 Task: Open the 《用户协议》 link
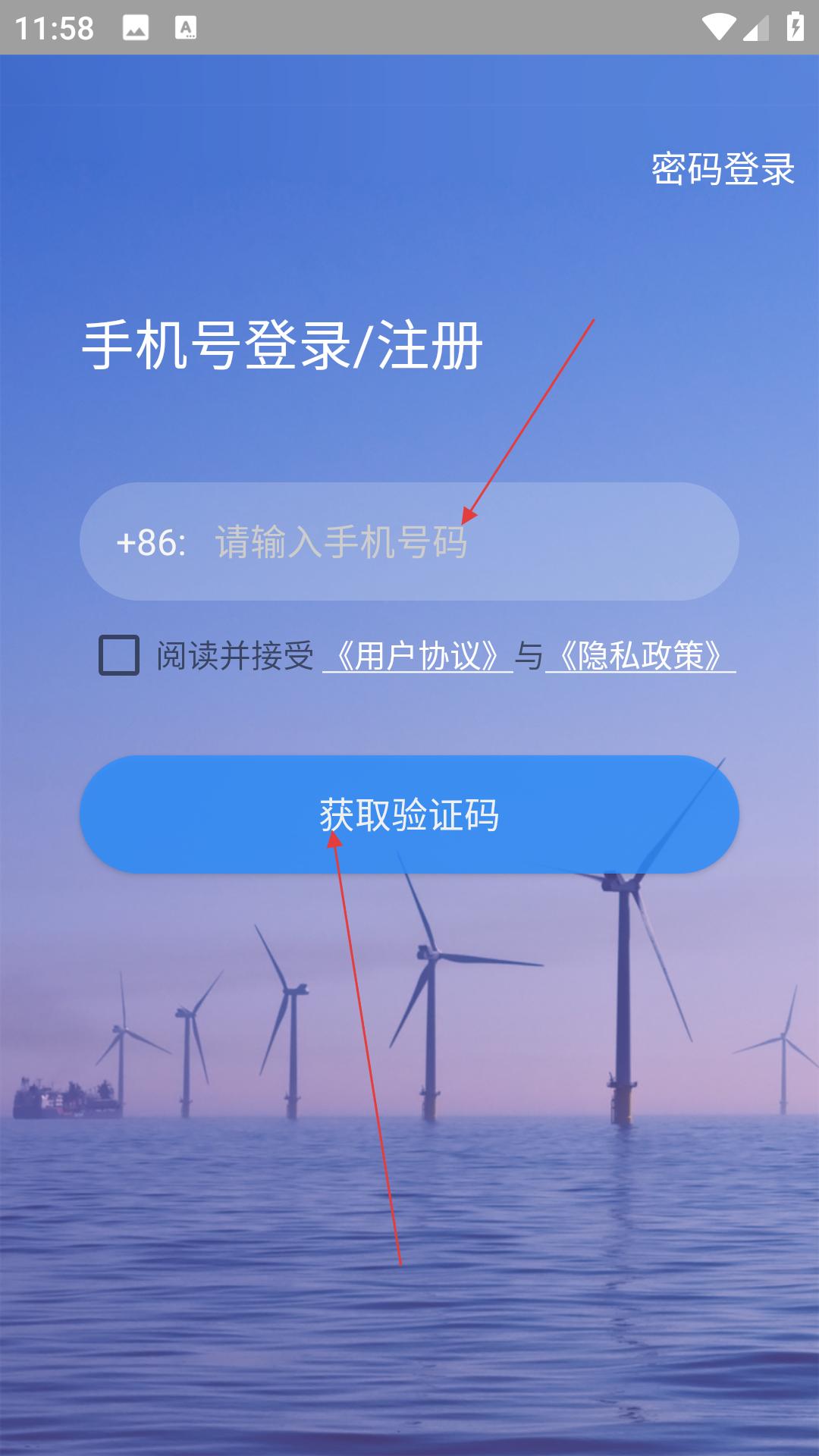[x=417, y=656]
